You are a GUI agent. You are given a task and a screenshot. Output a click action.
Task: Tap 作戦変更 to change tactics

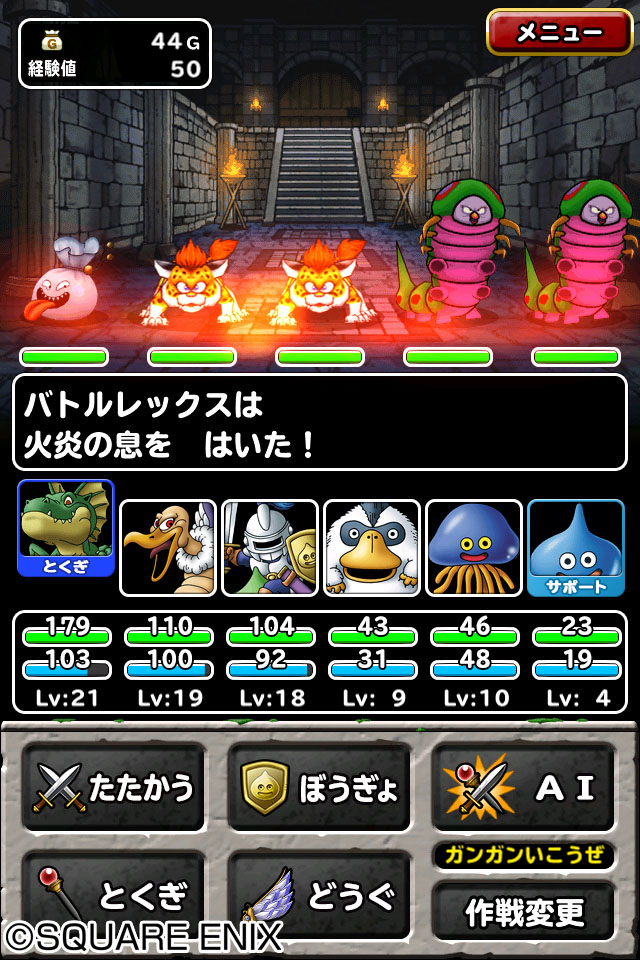coord(523,911)
